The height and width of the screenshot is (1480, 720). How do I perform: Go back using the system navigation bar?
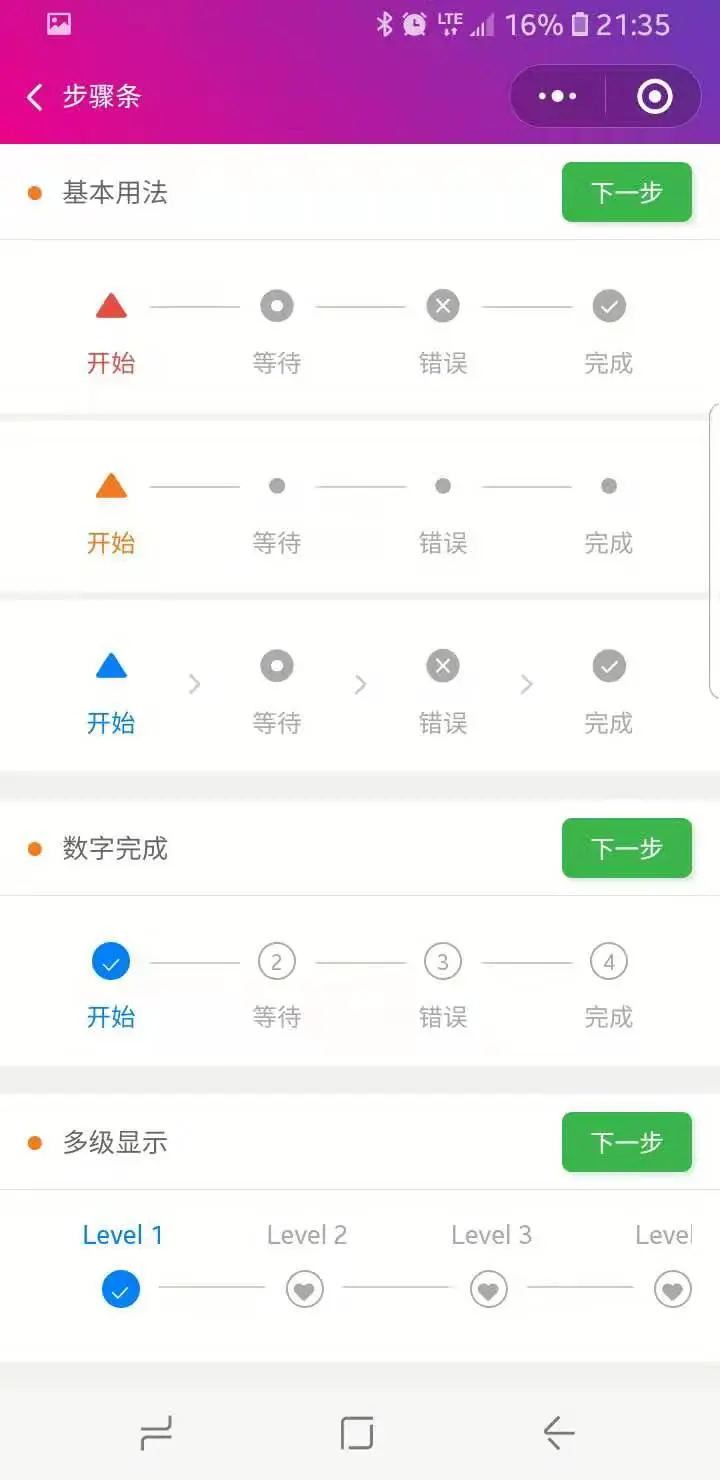coord(559,1433)
